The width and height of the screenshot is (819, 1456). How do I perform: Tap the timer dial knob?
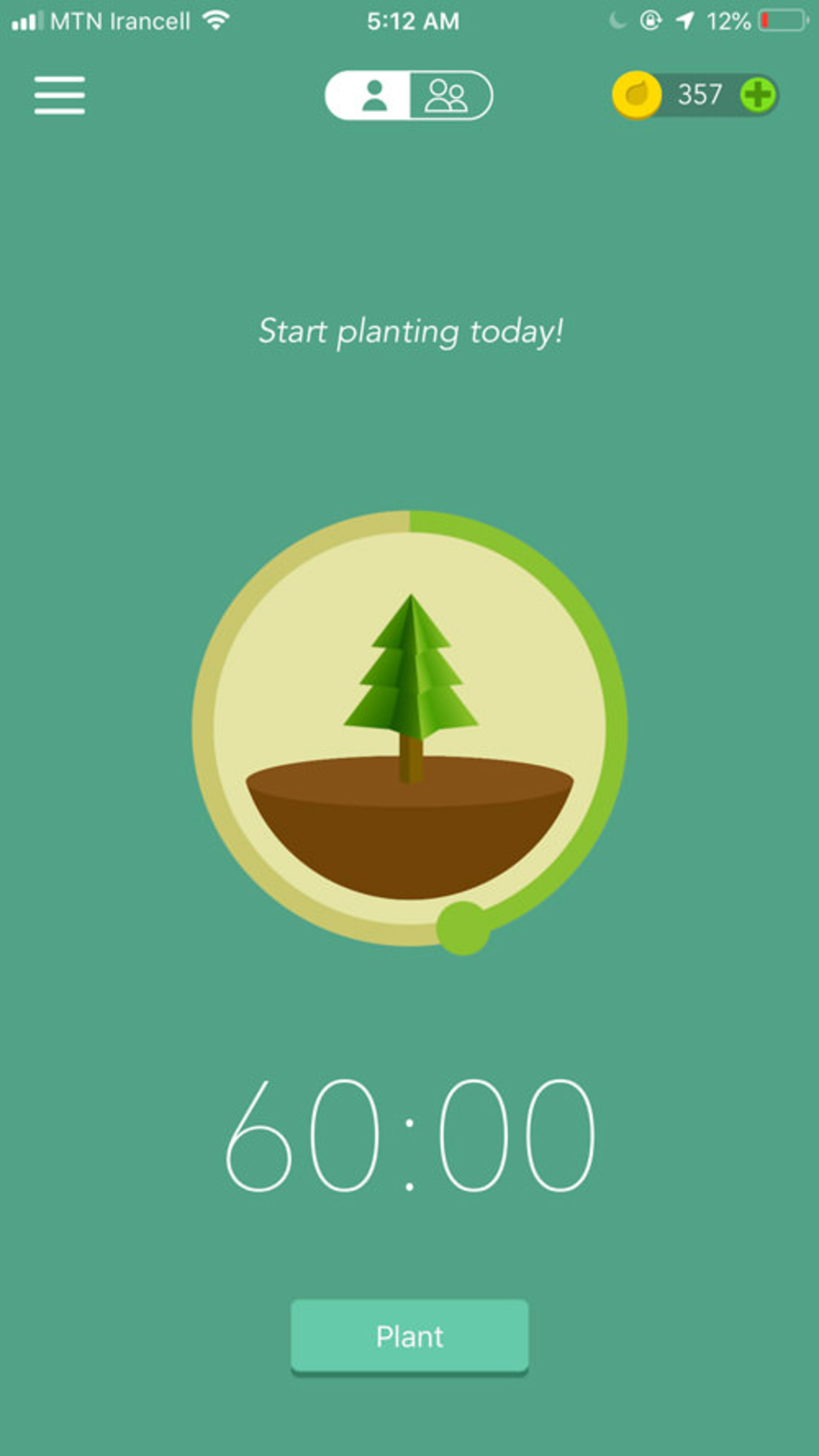462,928
